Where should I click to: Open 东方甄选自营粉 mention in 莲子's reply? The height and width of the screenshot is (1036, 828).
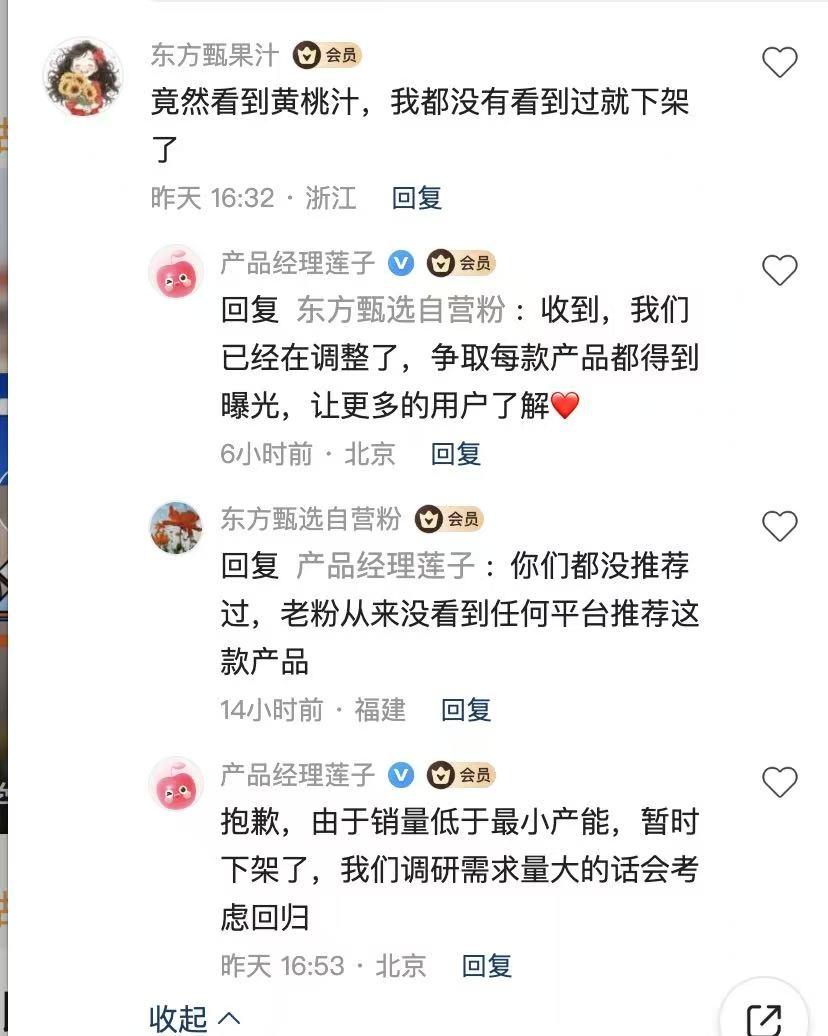[400, 310]
